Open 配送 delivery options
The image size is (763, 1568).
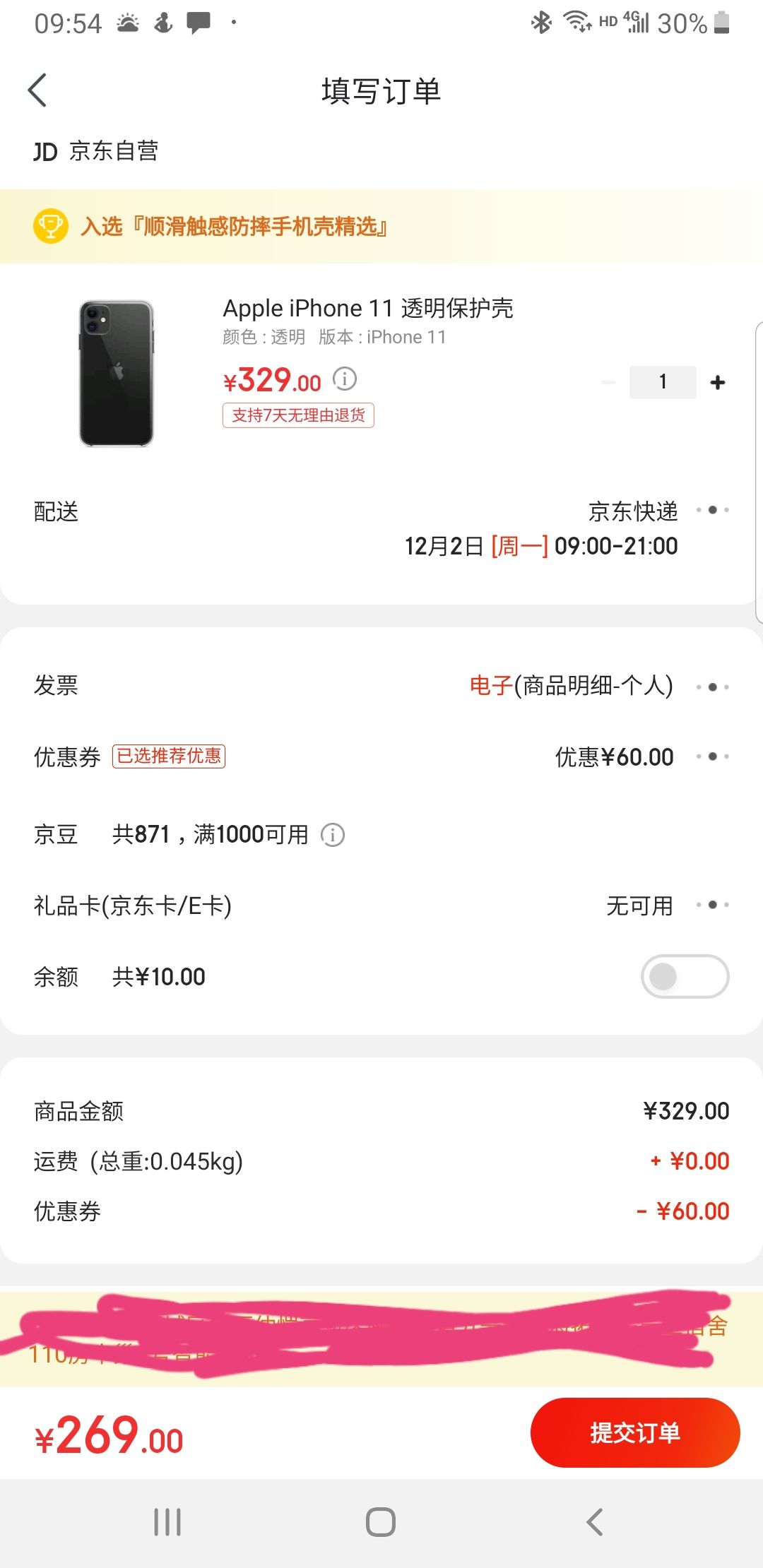712,510
